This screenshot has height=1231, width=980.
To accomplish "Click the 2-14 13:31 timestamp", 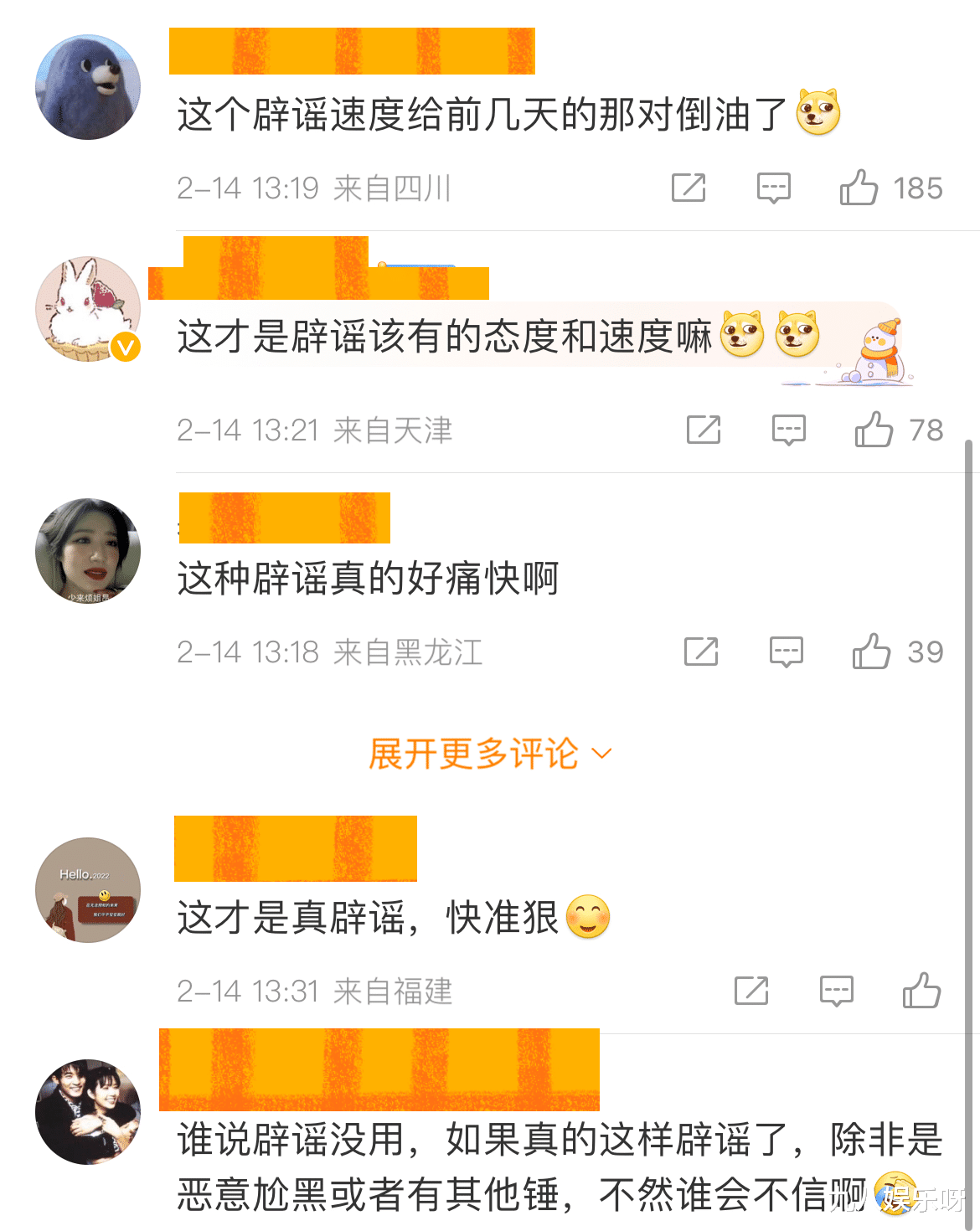I will coord(247,991).
